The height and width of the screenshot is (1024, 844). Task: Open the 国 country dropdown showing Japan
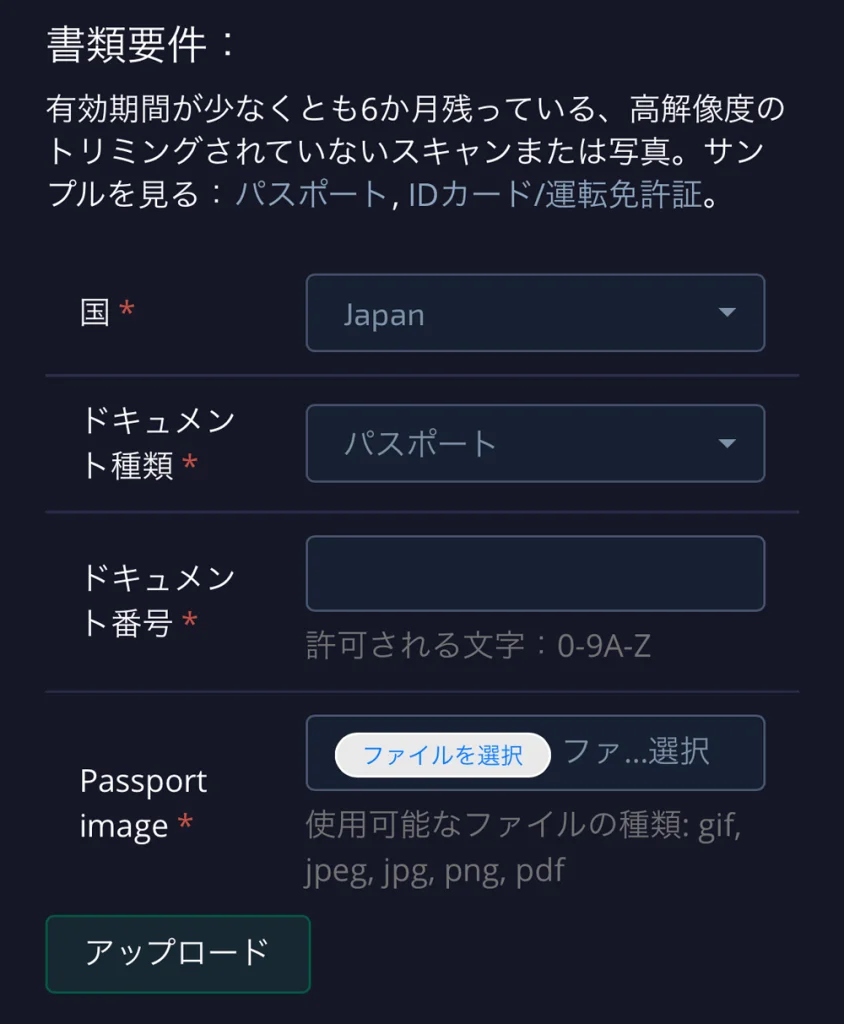pyautogui.click(x=535, y=312)
